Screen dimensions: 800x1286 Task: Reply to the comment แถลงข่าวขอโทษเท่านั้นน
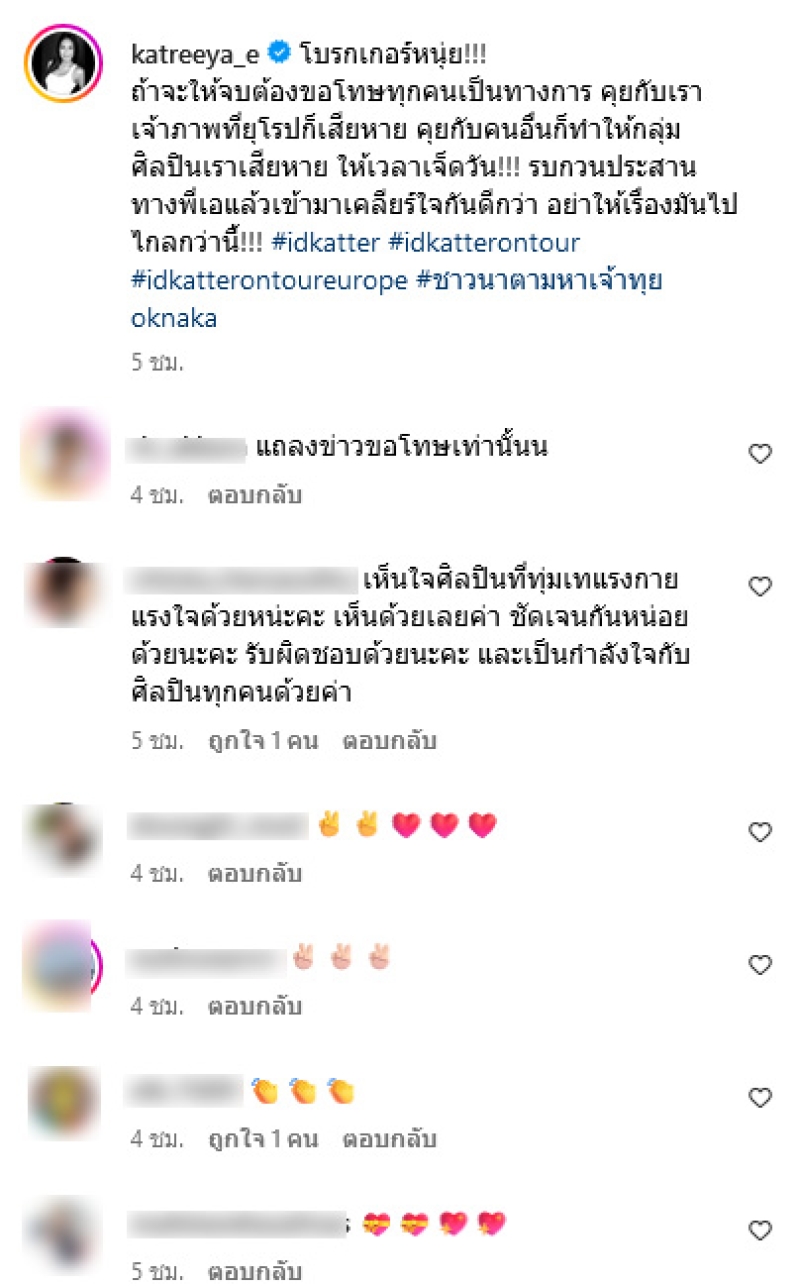coord(254,495)
